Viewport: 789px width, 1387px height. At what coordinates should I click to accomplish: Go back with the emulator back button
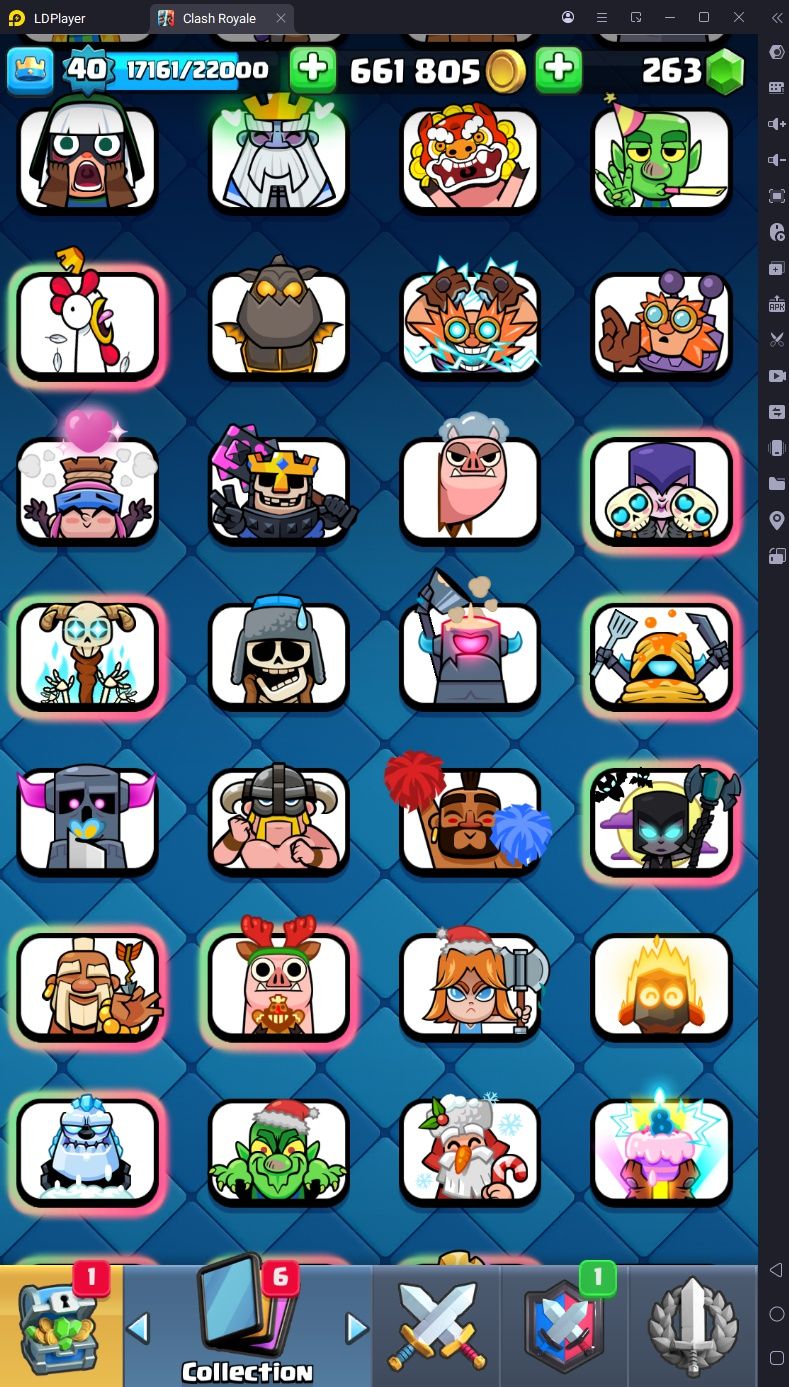pos(776,1270)
